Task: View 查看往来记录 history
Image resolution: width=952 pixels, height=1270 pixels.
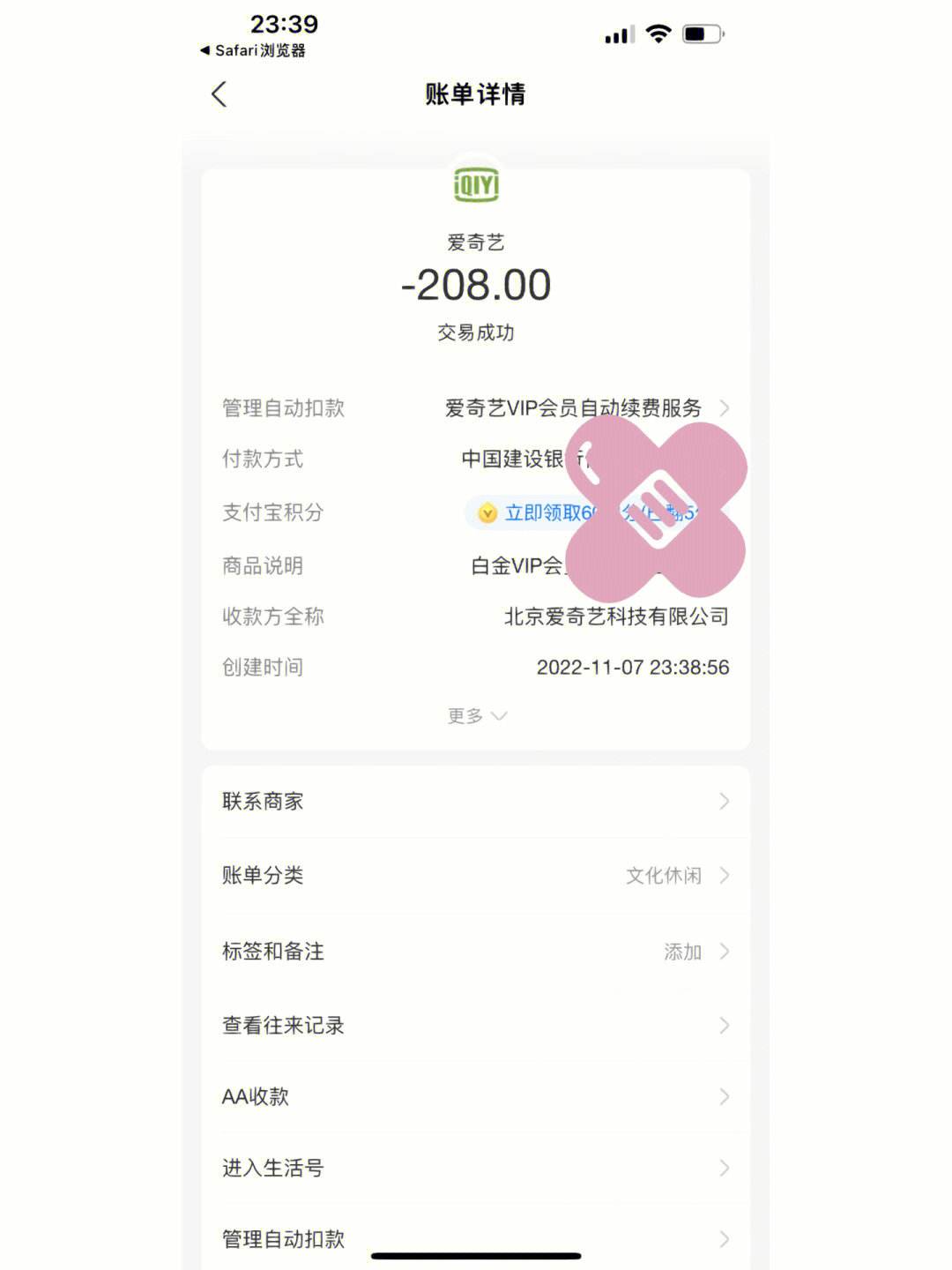Action: (x=476, y=1026)
